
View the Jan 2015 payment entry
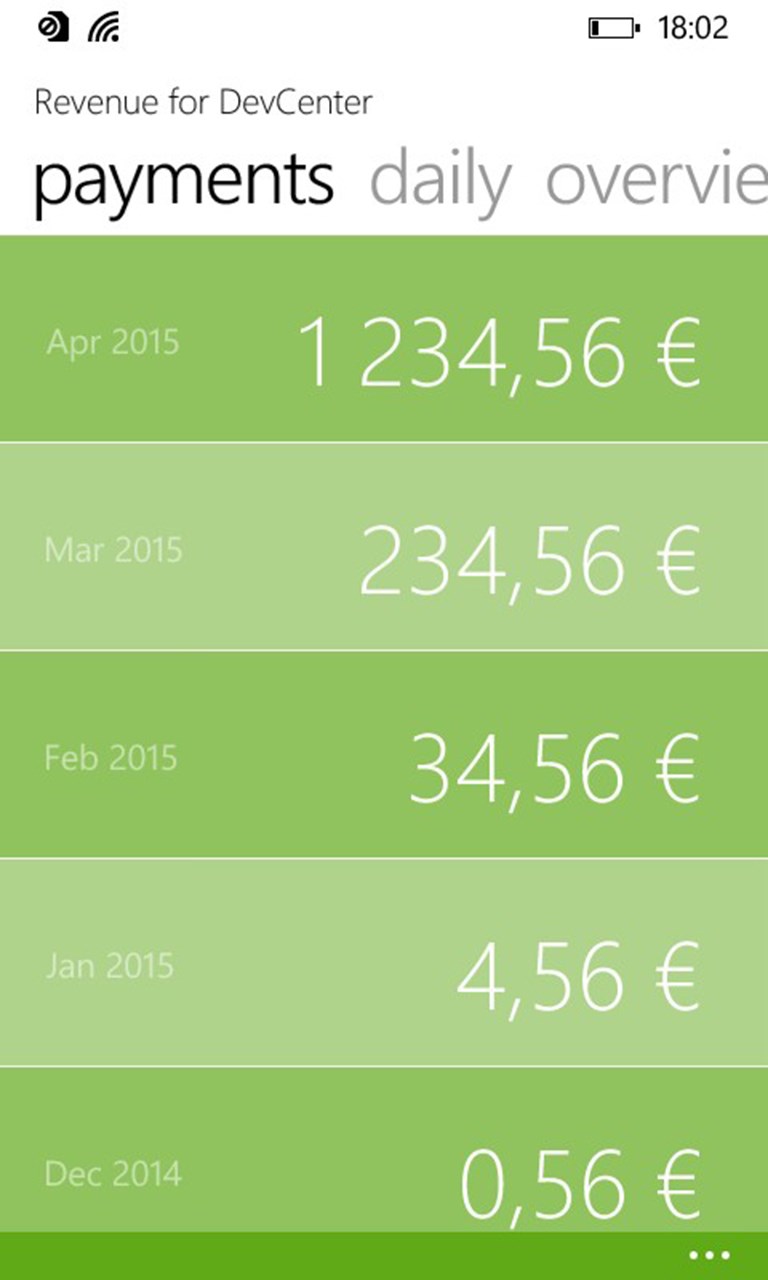click(384, 963)
